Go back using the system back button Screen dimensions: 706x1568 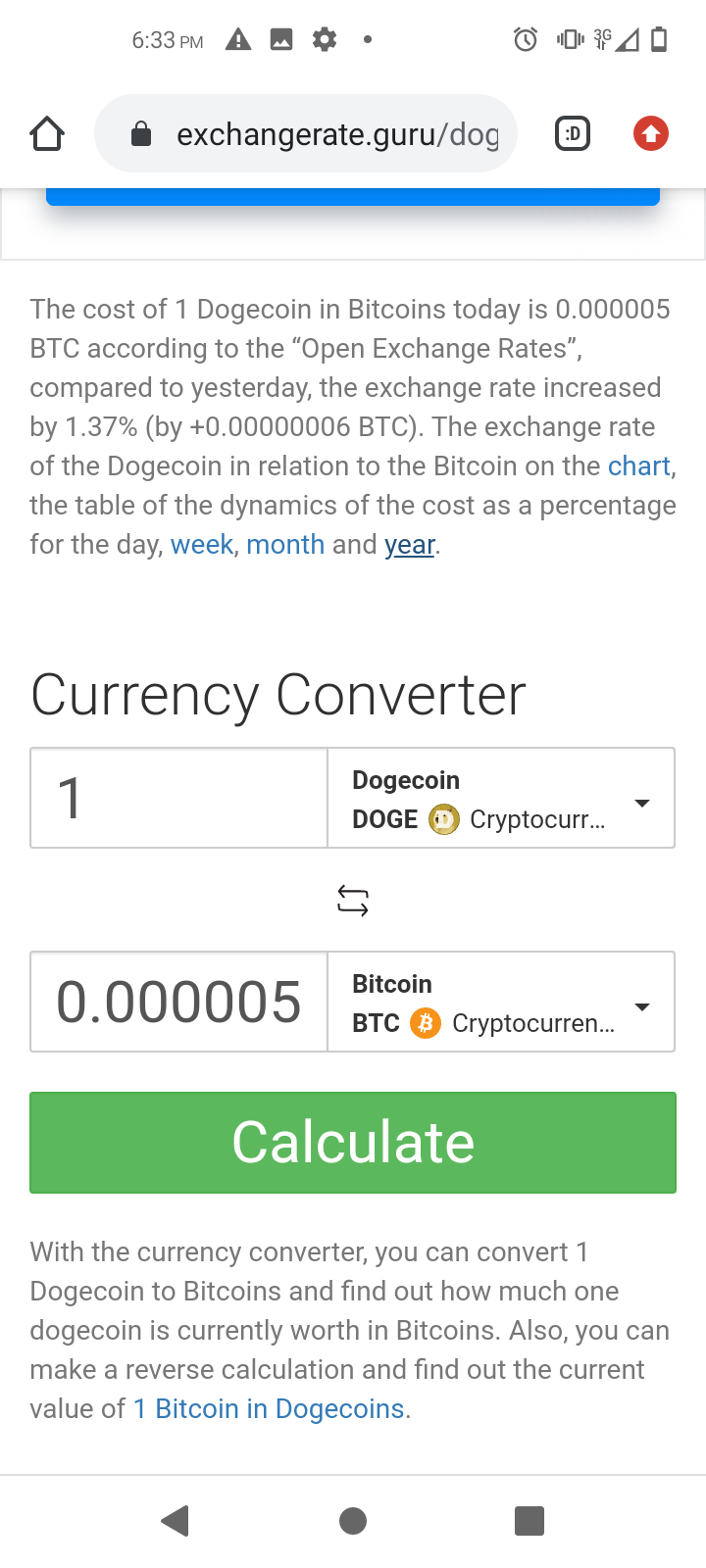[176, 1521]
